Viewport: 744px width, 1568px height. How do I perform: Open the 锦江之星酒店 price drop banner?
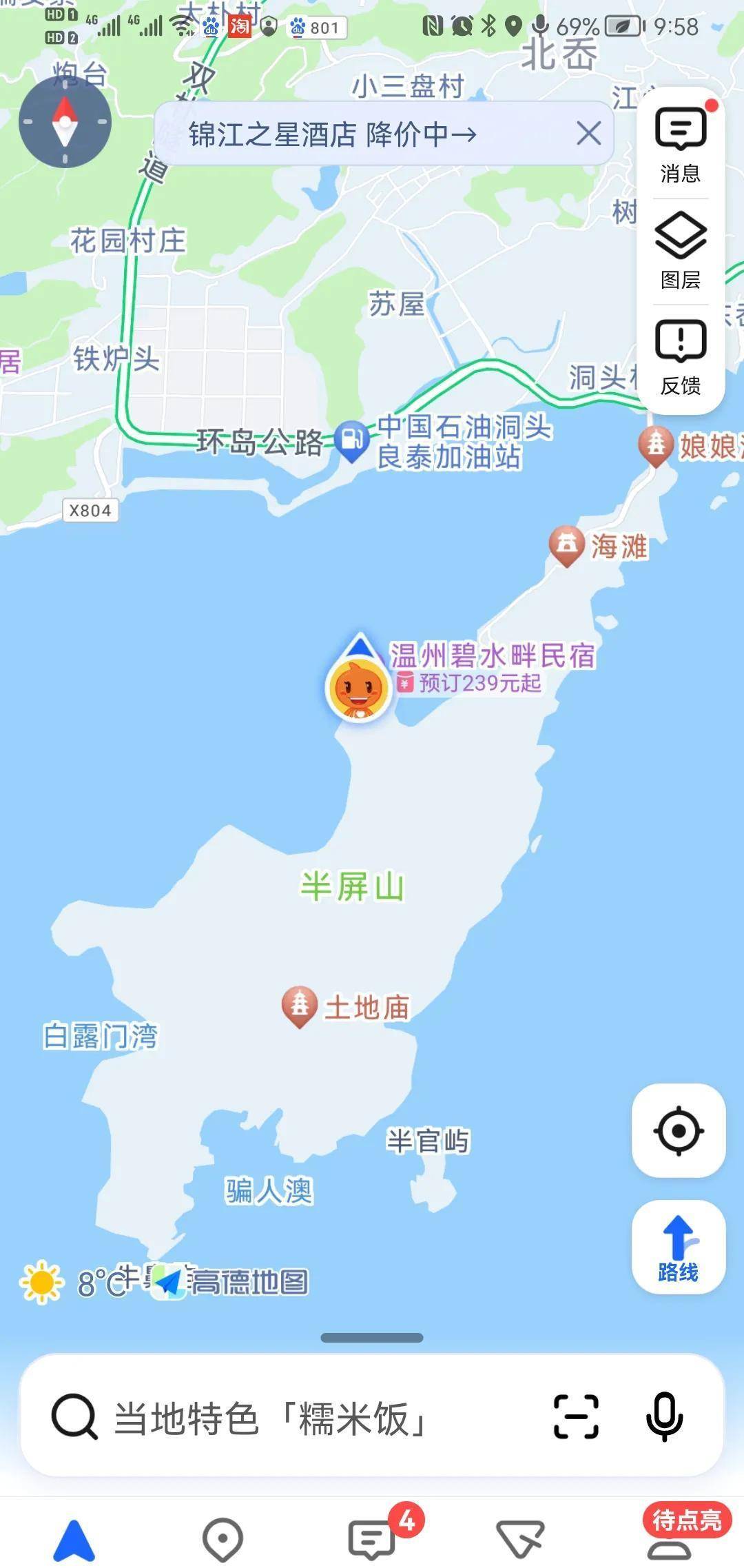[x=332, y=134]
